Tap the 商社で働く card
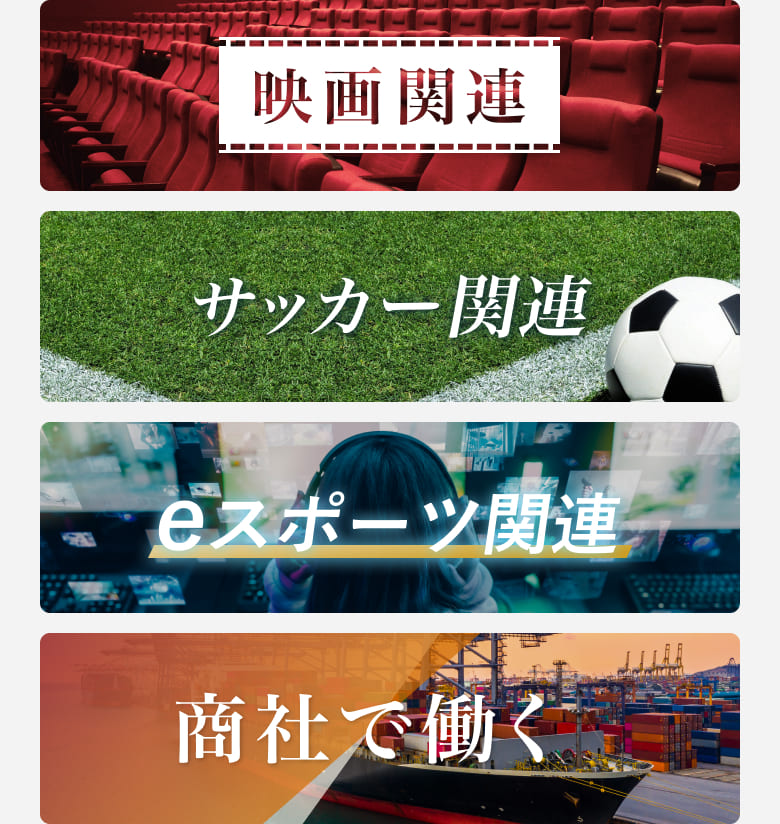780x824 pixels. [x=390, y=728]
